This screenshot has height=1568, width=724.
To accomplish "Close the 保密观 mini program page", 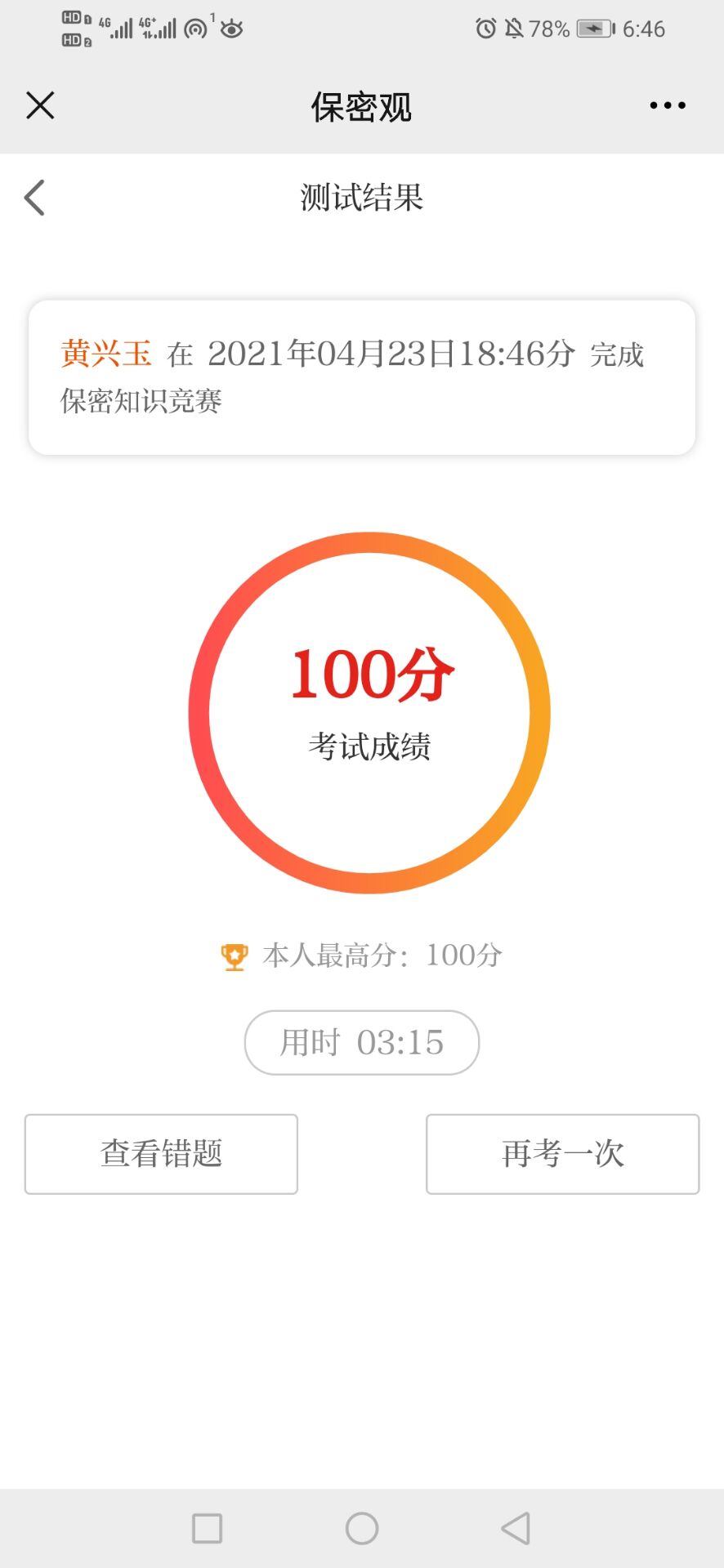I will pyautogui.click(x=40, y=105).
